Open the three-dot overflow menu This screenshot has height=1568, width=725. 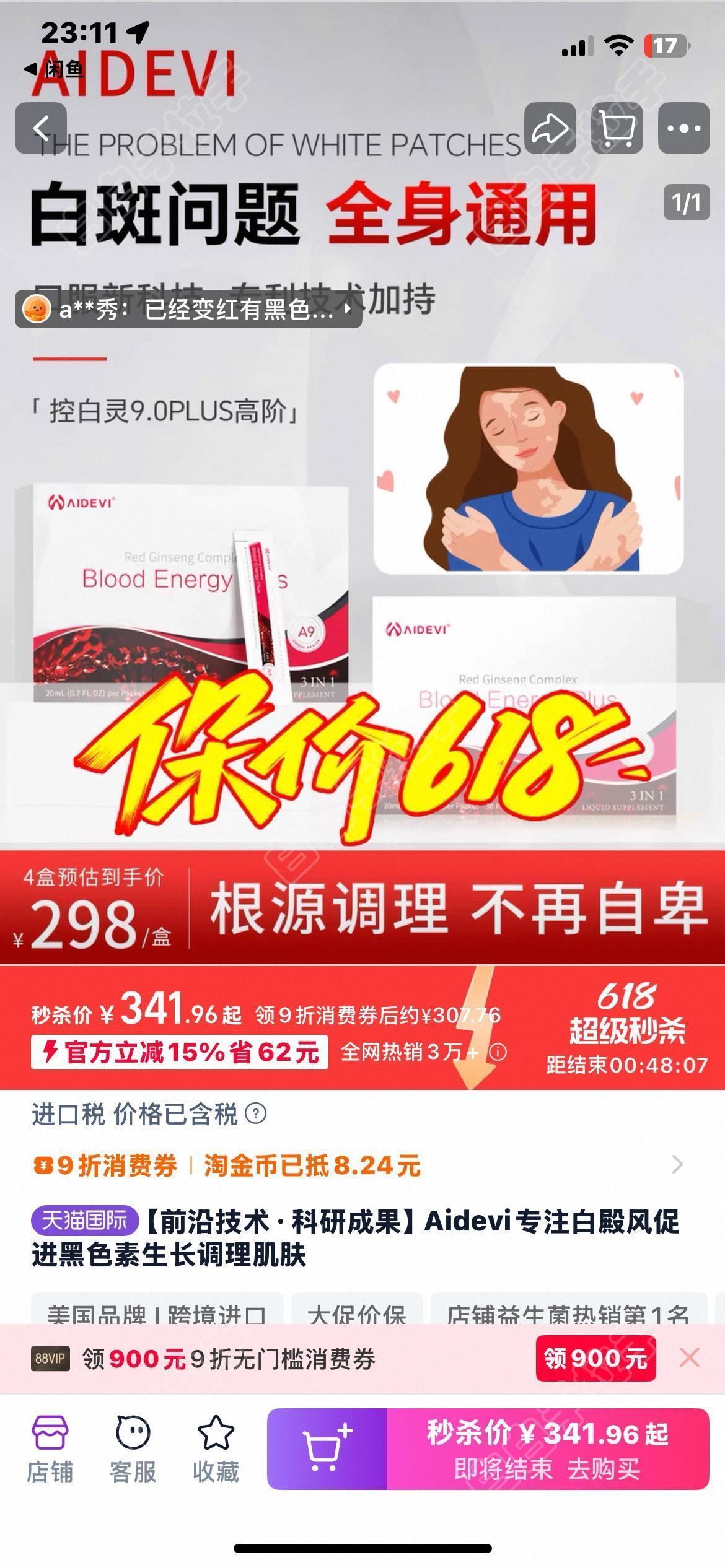[x=683, y=129]
